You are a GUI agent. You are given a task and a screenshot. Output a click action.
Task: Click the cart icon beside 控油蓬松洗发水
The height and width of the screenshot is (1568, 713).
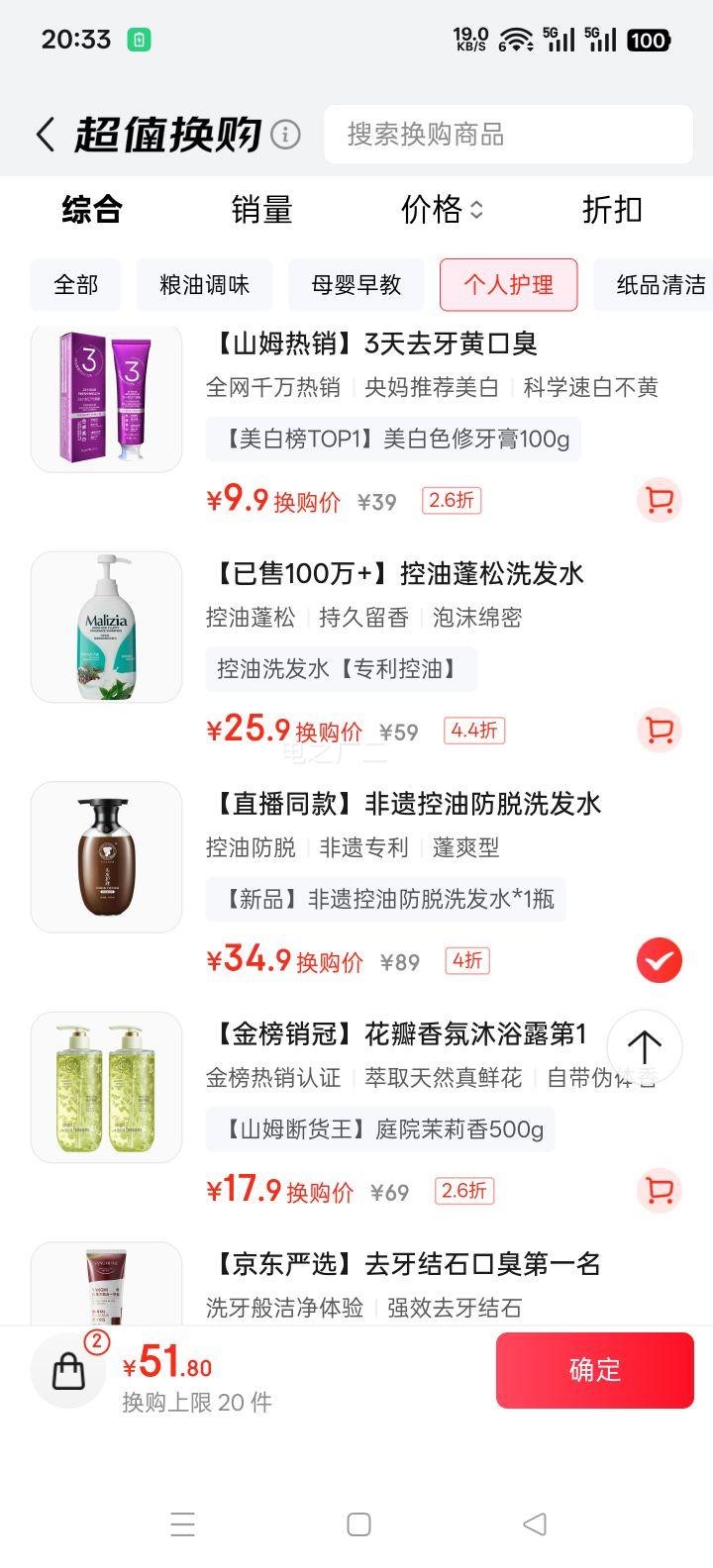point(659,731)
